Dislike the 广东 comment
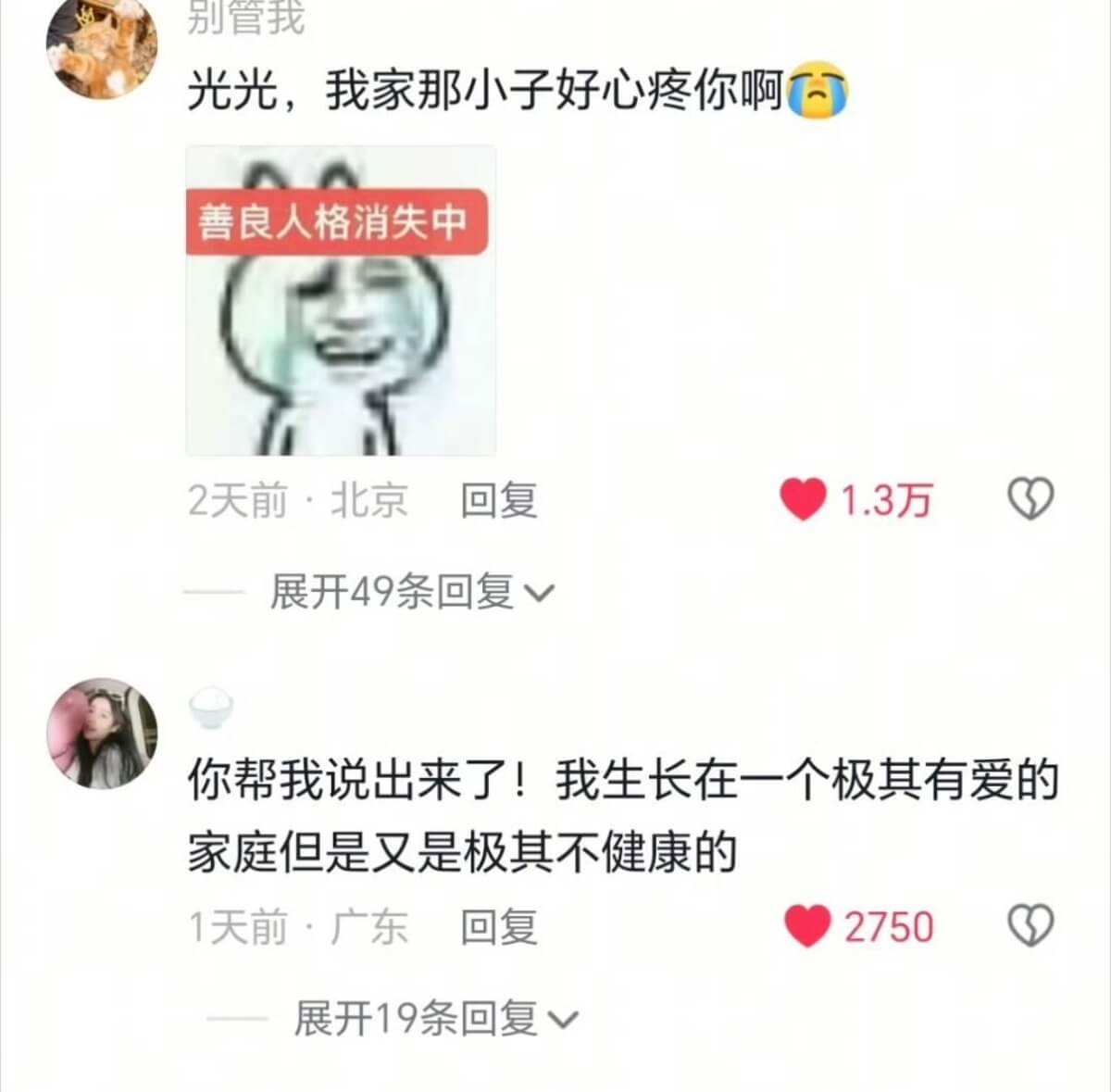The image size is (1111, 1092). (1030, 926)
